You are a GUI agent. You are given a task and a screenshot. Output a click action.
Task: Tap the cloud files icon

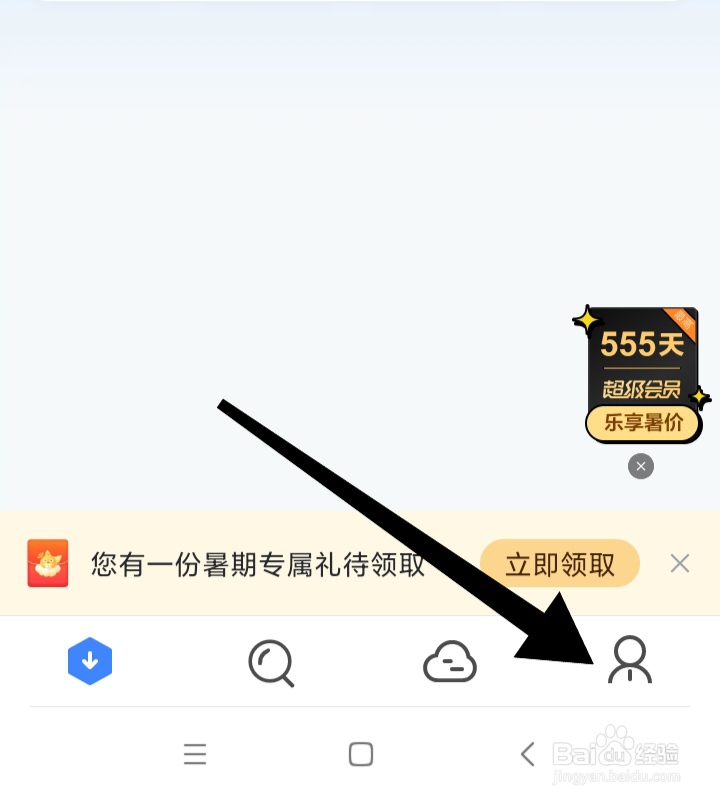tap(450, 662)
